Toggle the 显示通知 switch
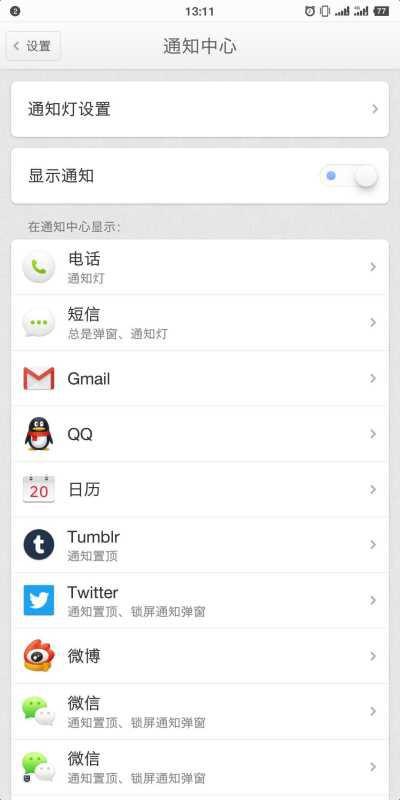Image resolution: width=400 pixels, height=800 pixels. point(349,177)
